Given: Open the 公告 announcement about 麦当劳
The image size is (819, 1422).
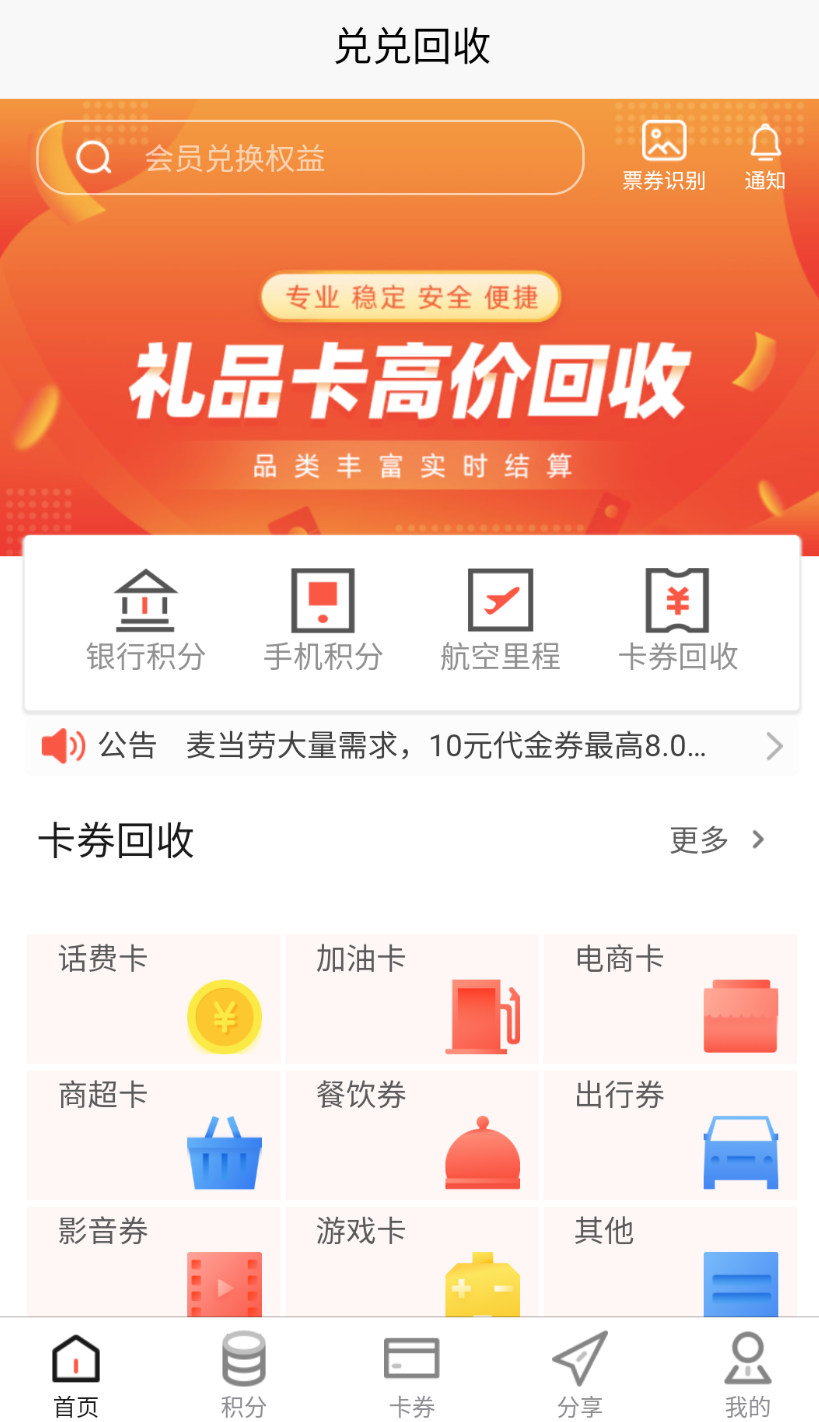Looking at the screenshot, I should [410, 746].
